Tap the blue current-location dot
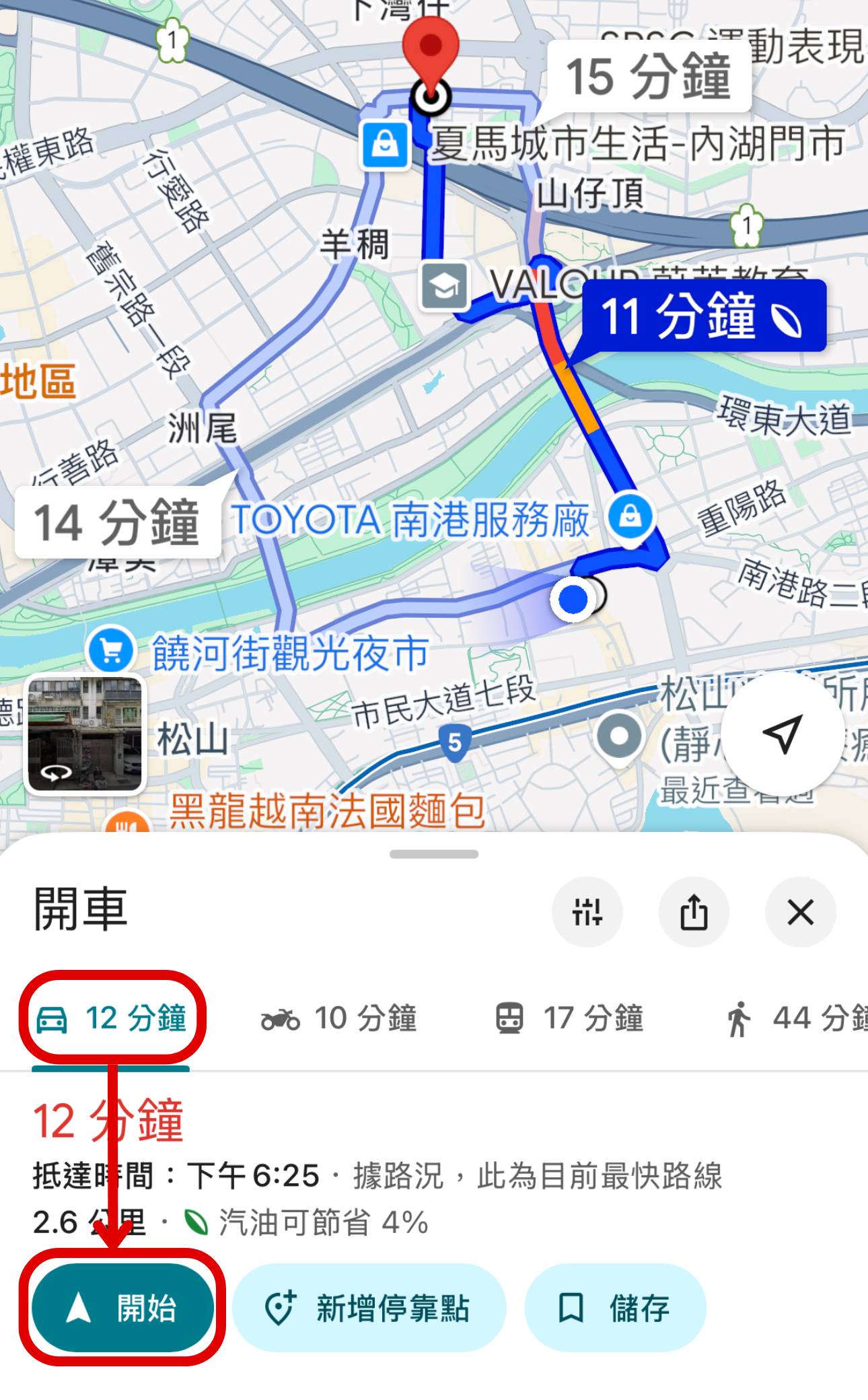Screen dimensions: 868x1400 [573, 599]
